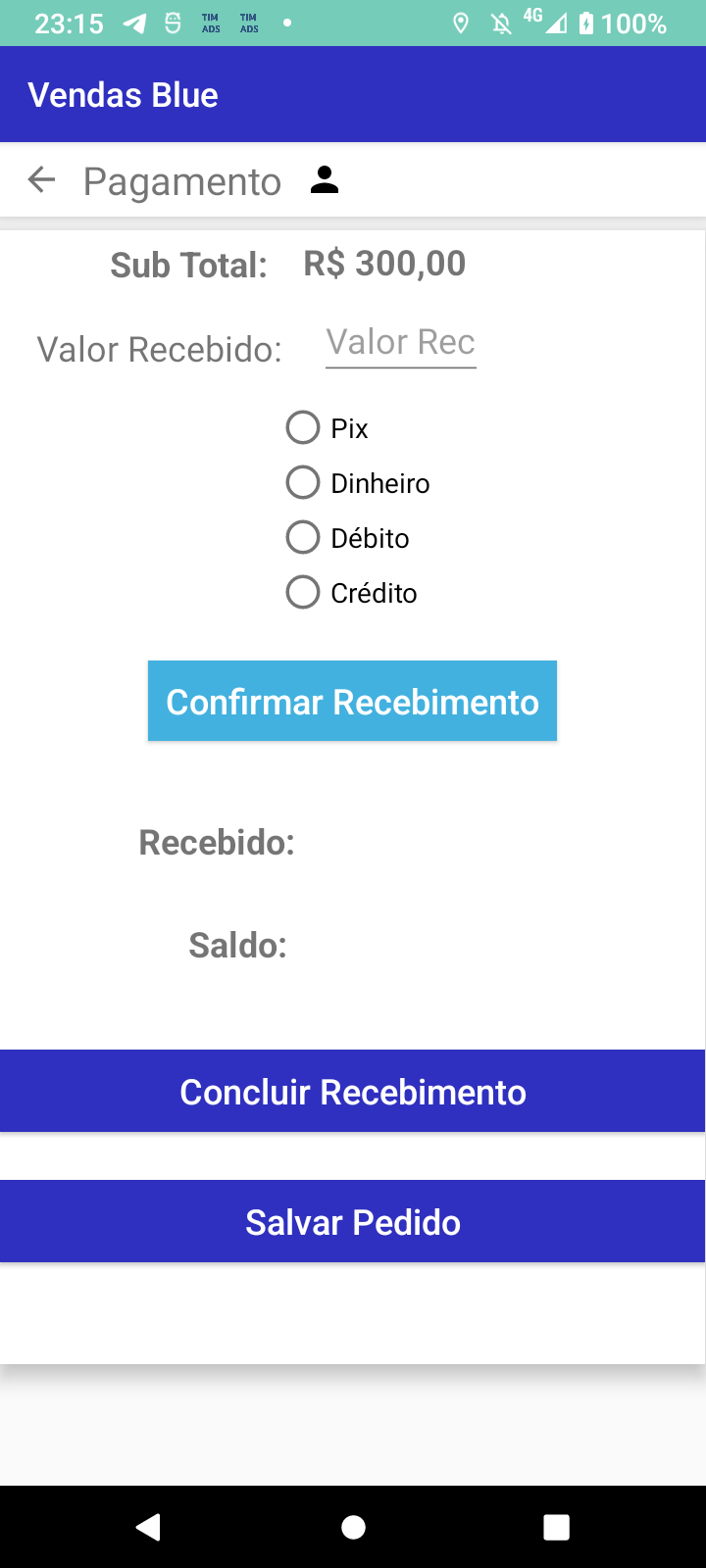This screenshot has height=1568, width=706.
Task: Click the Valor Rec input field
Action: tap(400, 343)
